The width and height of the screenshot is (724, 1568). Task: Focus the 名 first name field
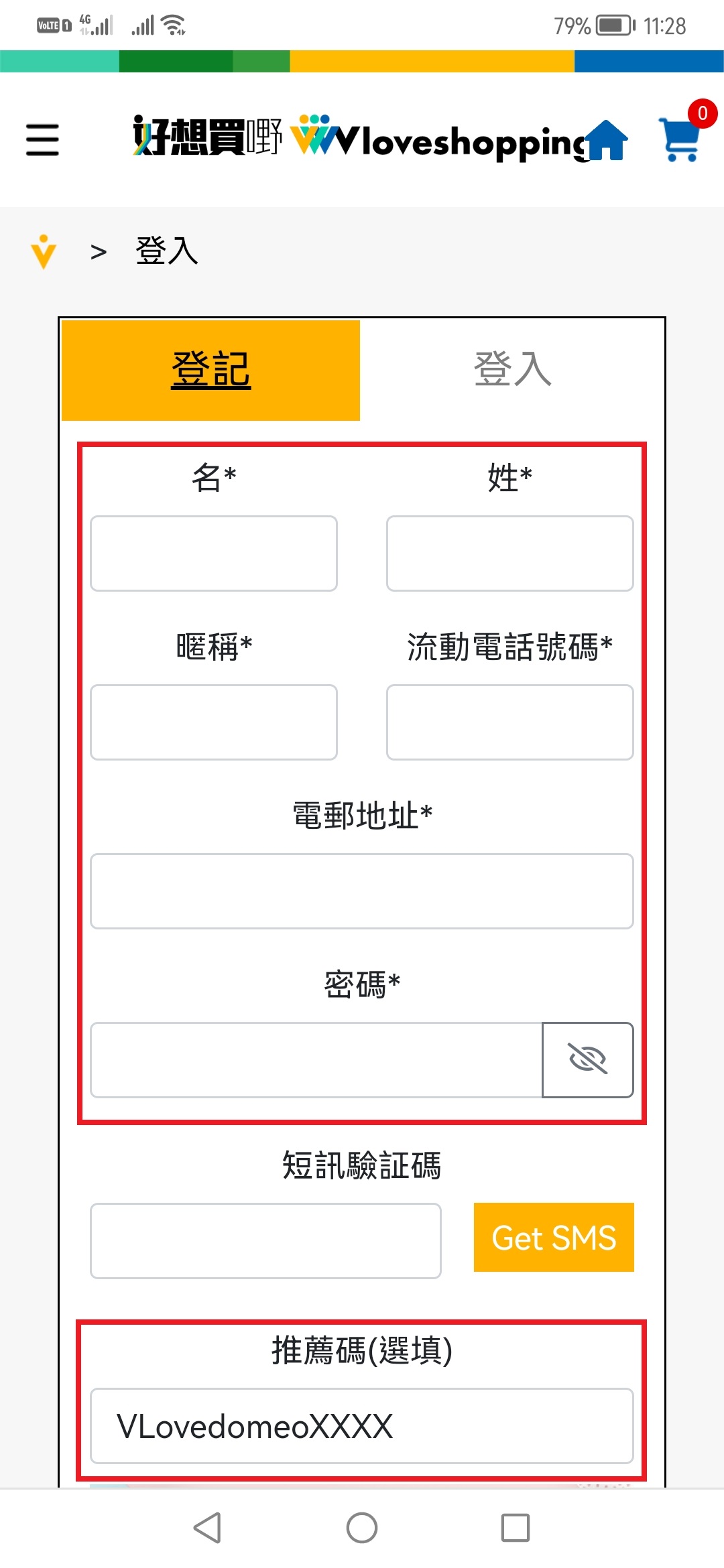pyautogui.click(x=214, y=553)
